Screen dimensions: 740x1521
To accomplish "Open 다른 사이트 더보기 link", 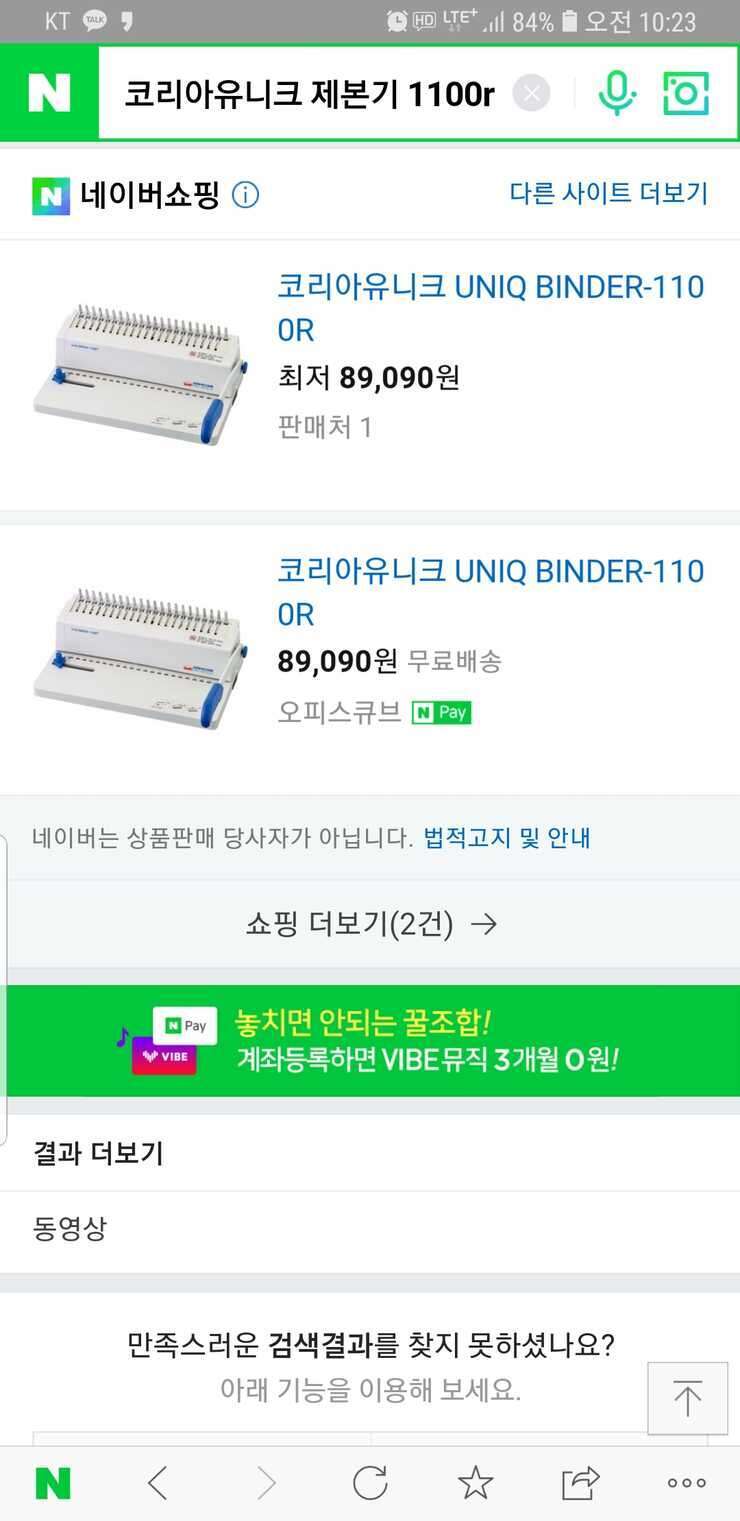I will [x=609, y=193].
